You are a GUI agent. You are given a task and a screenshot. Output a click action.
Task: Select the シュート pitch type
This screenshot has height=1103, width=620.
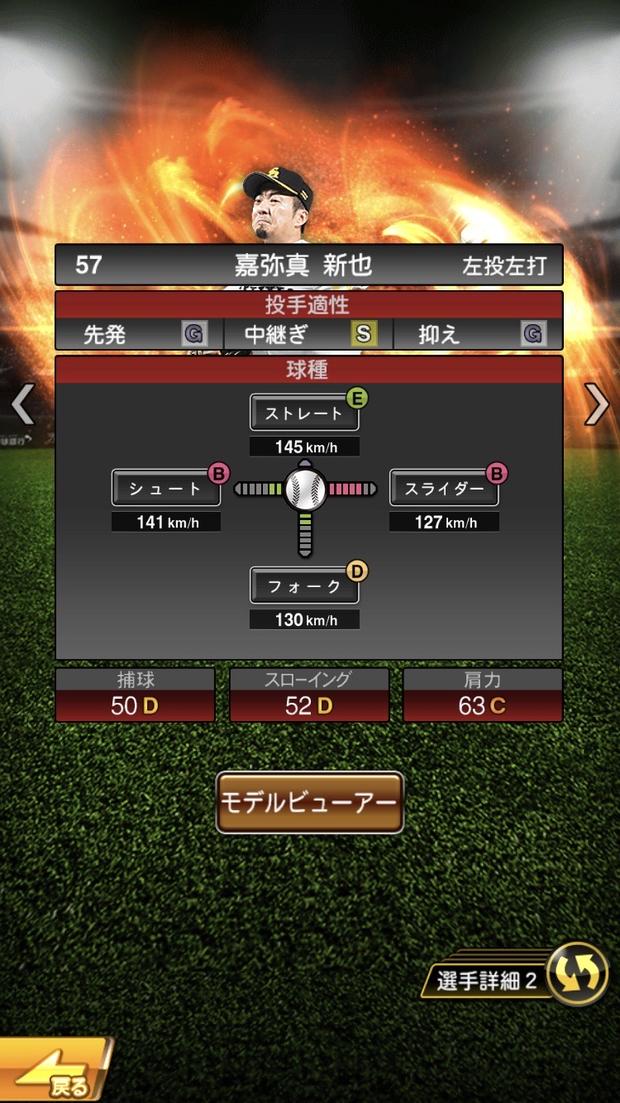pos(166,488)
